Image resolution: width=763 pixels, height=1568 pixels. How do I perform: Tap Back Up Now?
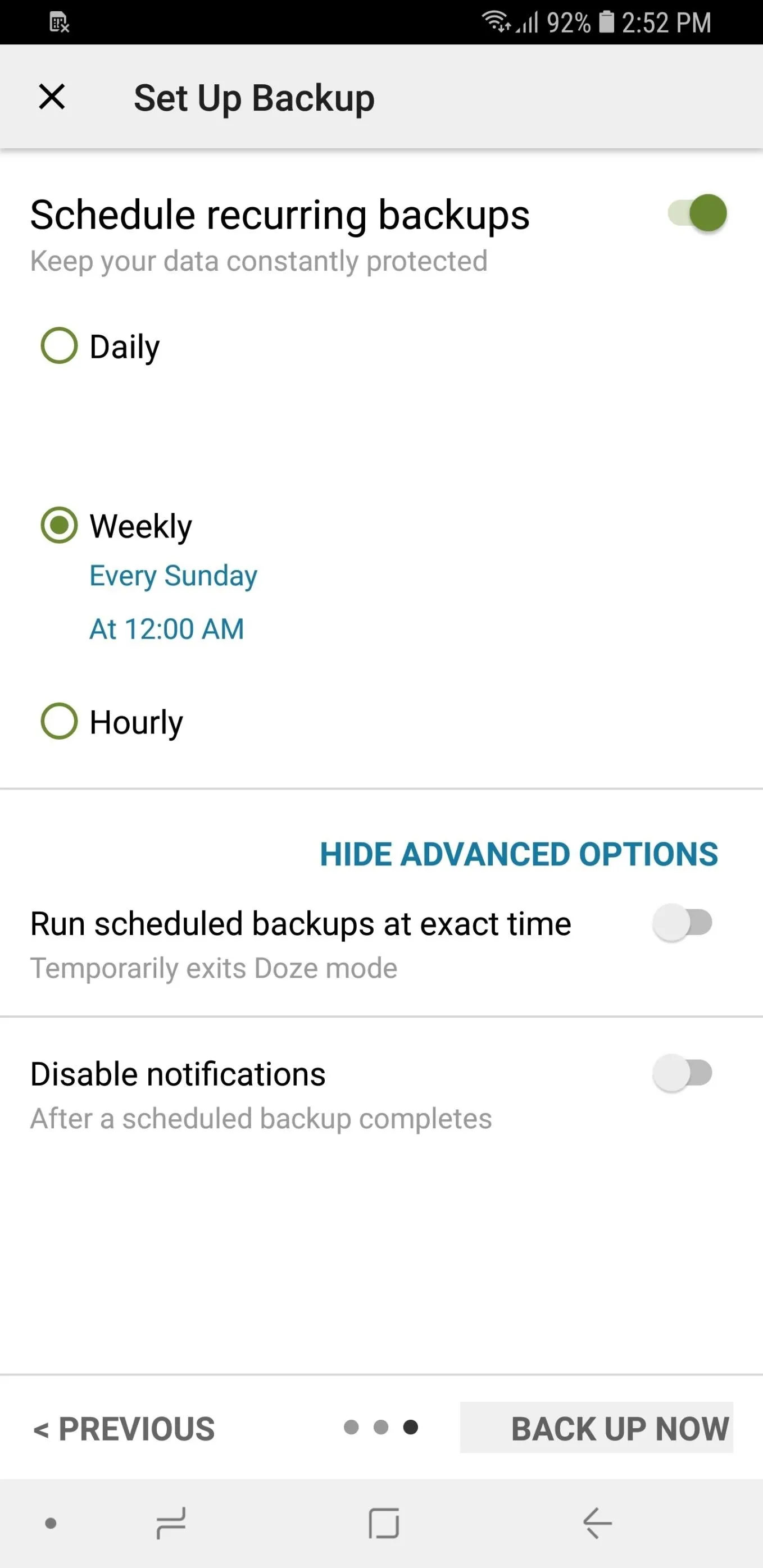click(596, 1428)
